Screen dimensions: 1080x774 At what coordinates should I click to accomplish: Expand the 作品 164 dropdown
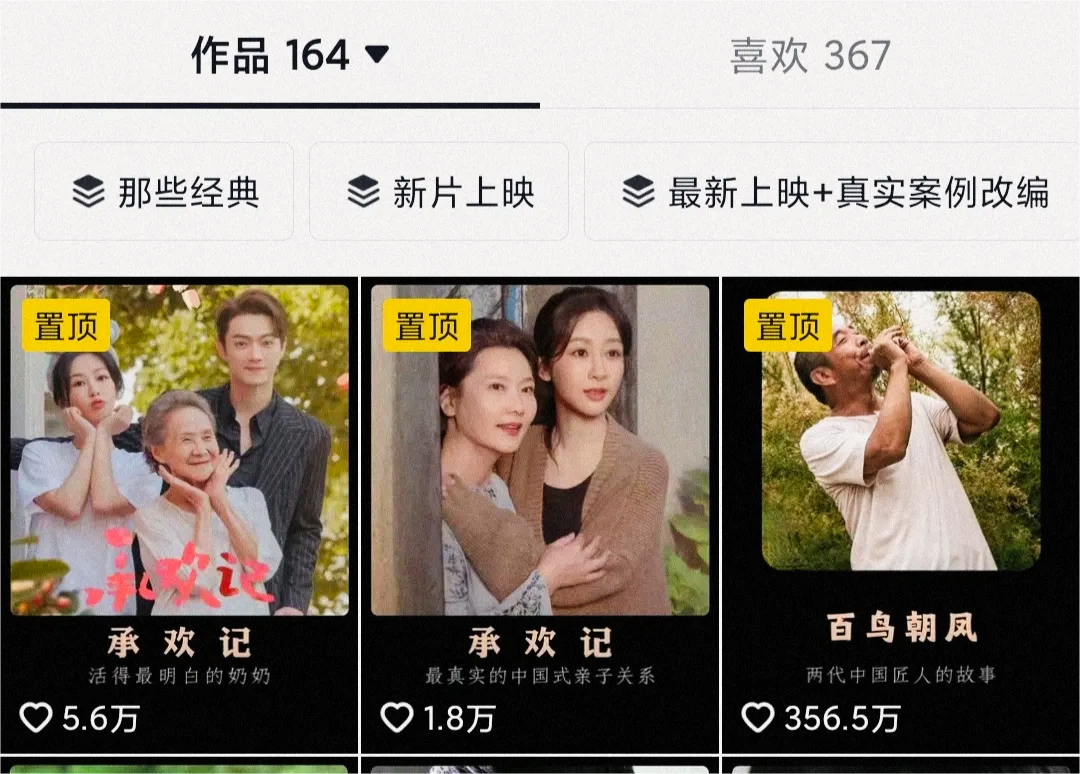(376, 55)
